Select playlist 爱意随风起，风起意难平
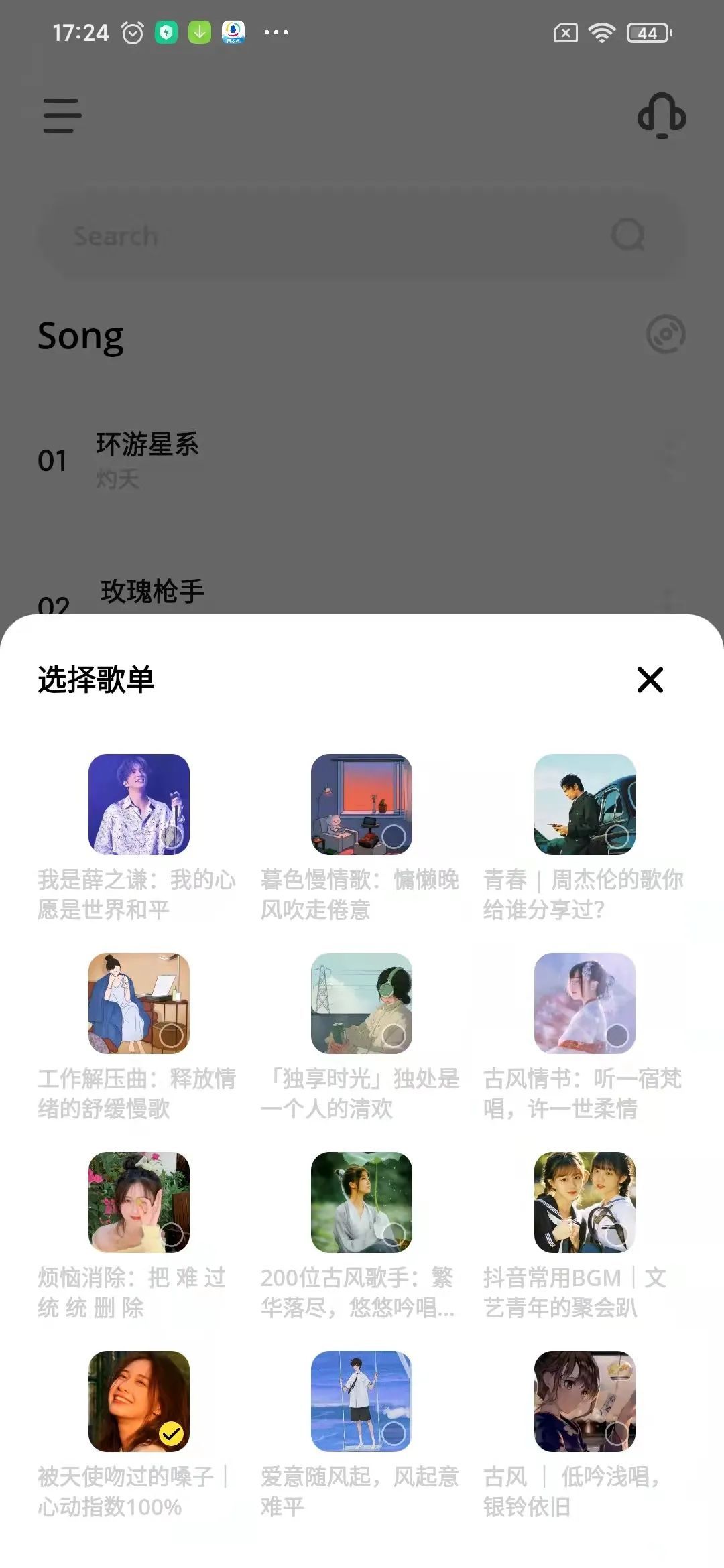Viewport: 724px width, 1568px height. pos(361,1401)
